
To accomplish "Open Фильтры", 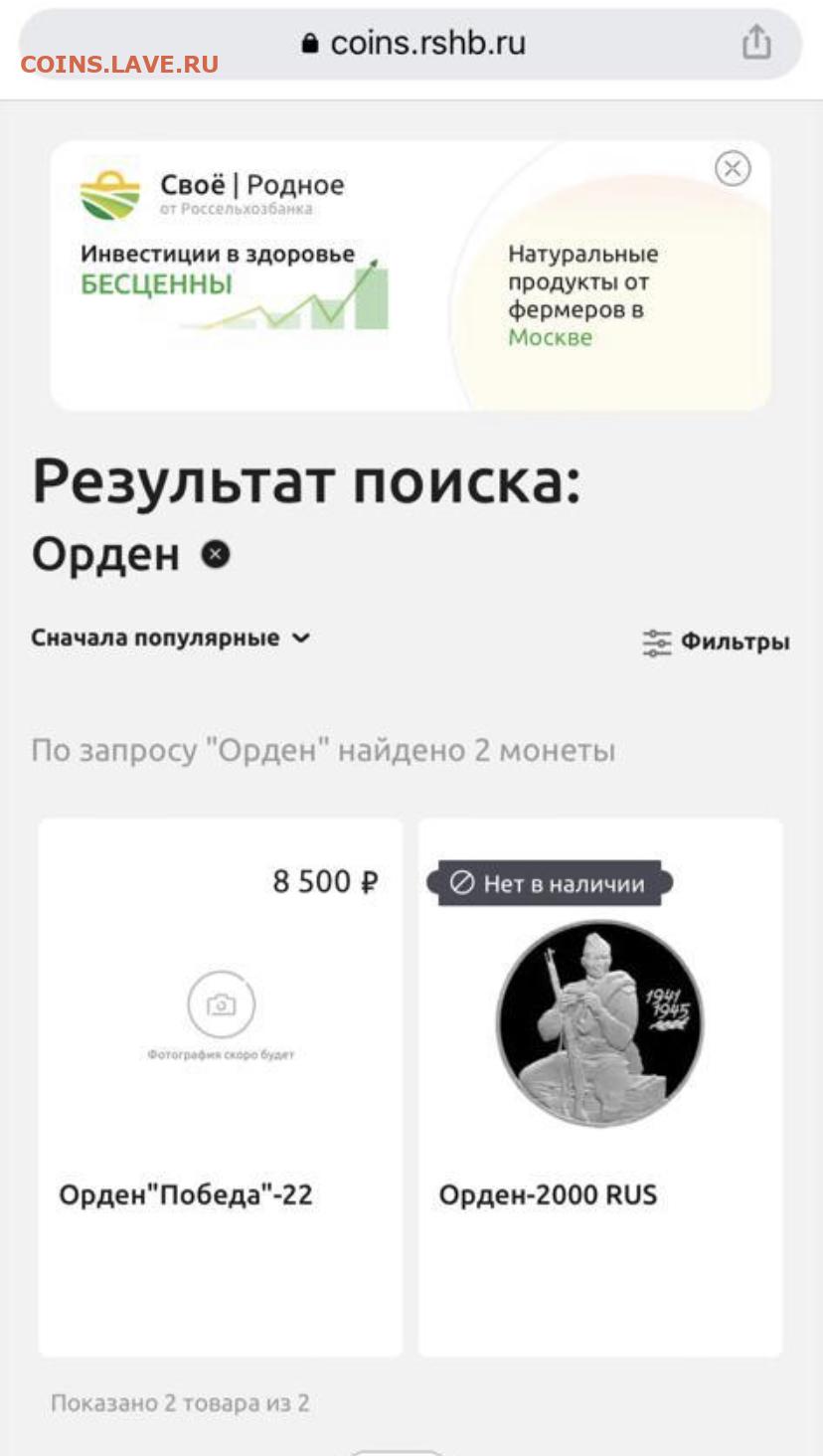I will point(716,642).
